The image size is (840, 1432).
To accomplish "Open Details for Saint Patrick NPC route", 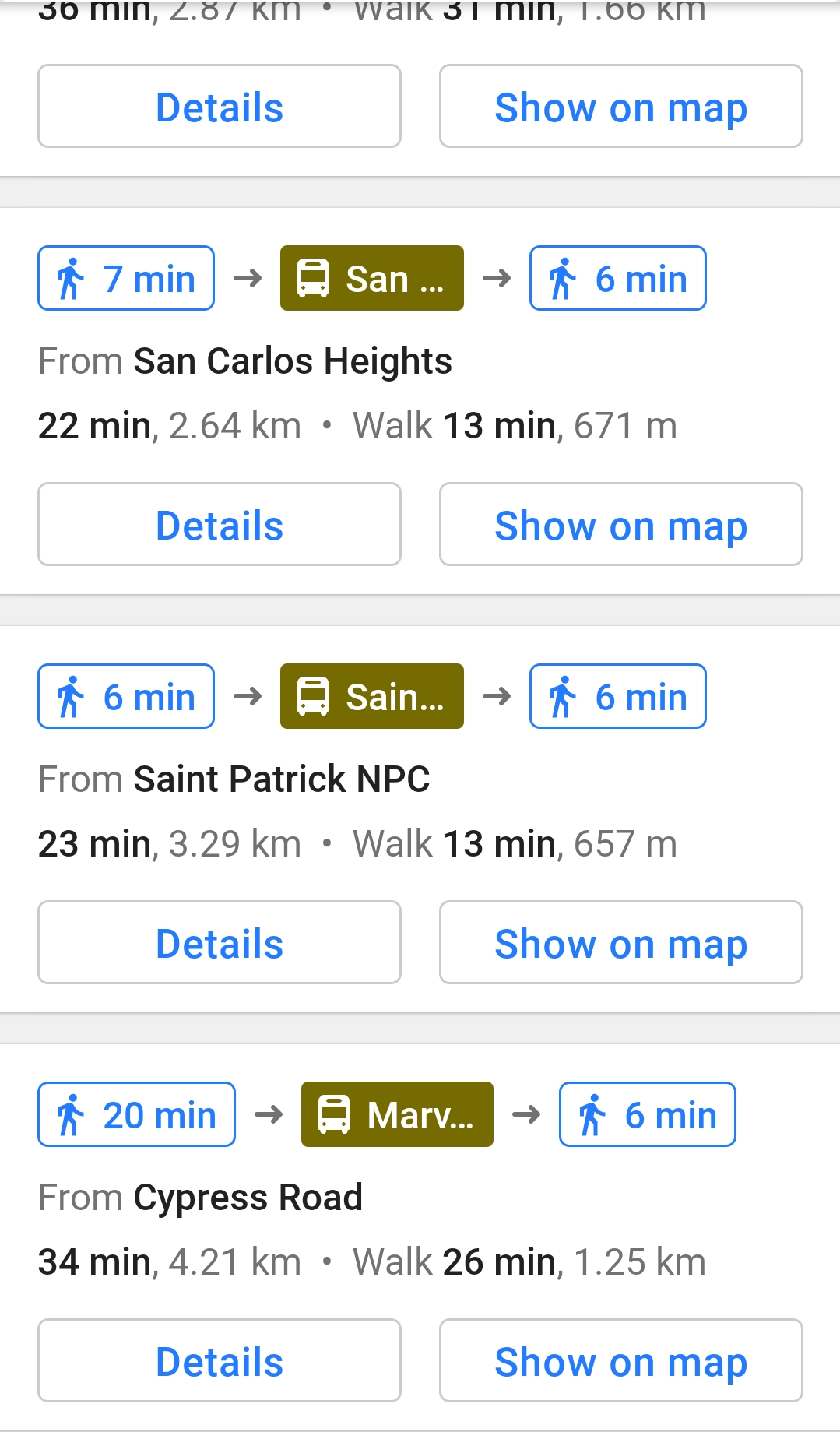I will 219,941.
